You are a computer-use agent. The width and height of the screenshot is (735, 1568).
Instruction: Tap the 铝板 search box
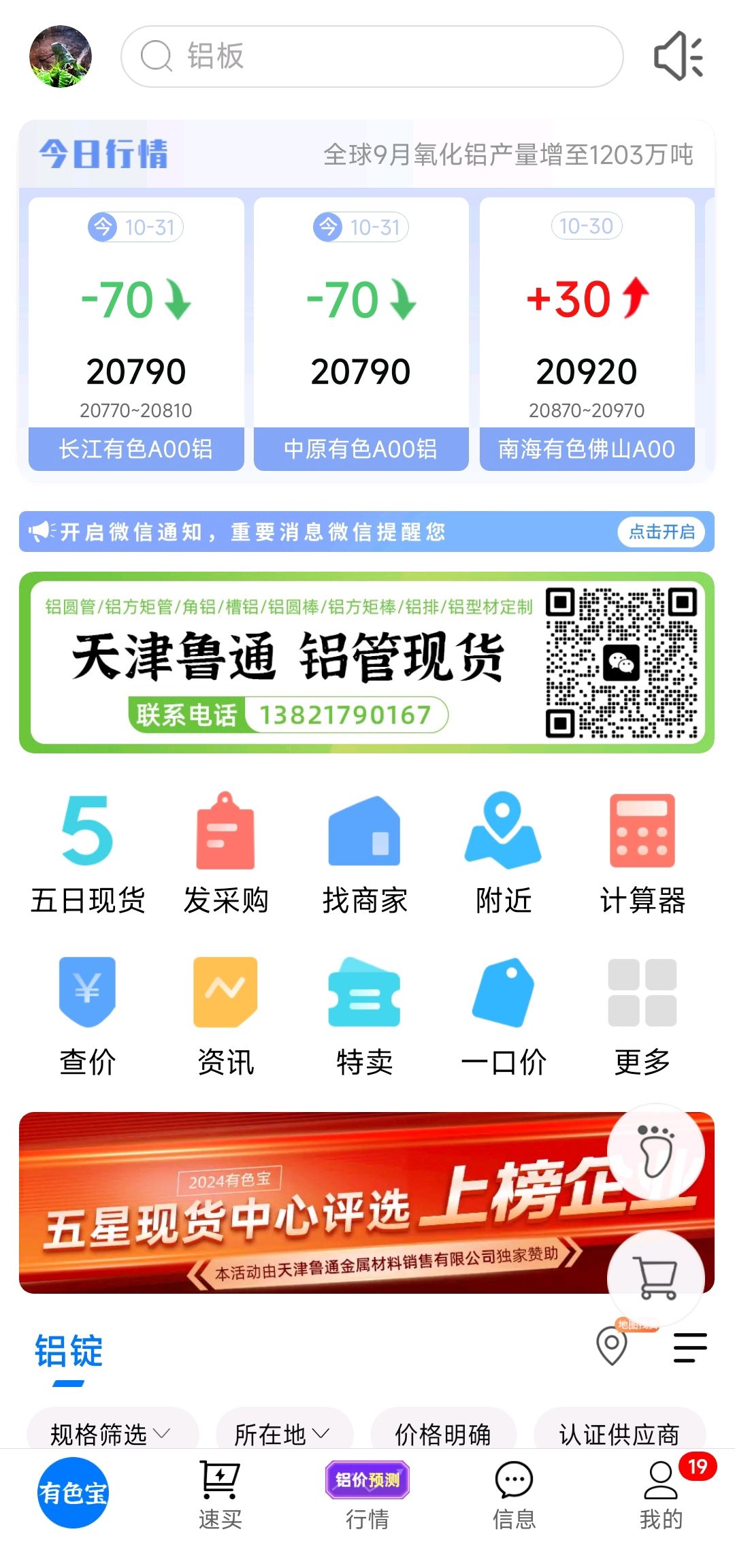point(372,56)
